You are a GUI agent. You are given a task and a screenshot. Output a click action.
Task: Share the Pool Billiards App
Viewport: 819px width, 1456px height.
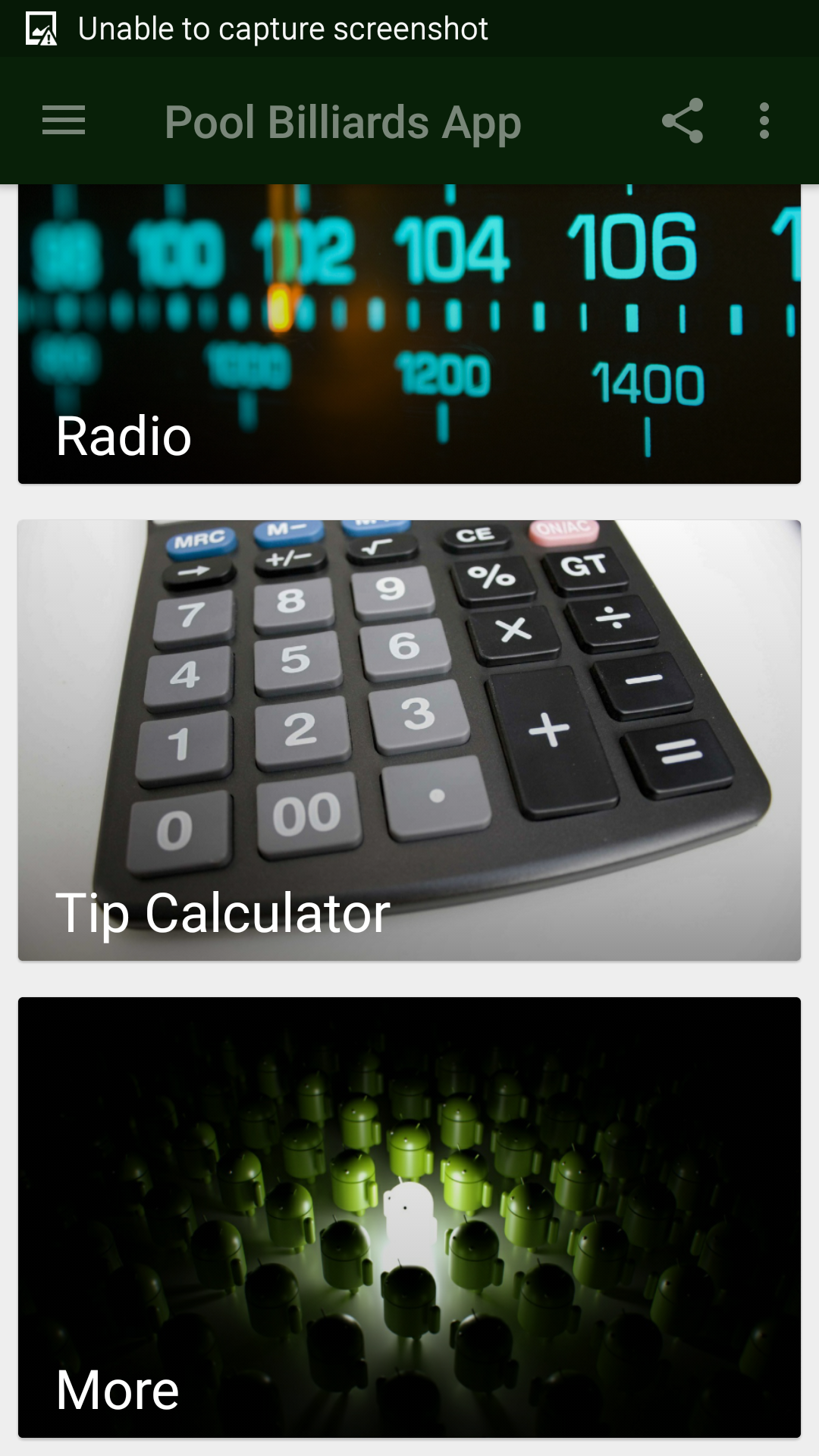coord(682,121)
